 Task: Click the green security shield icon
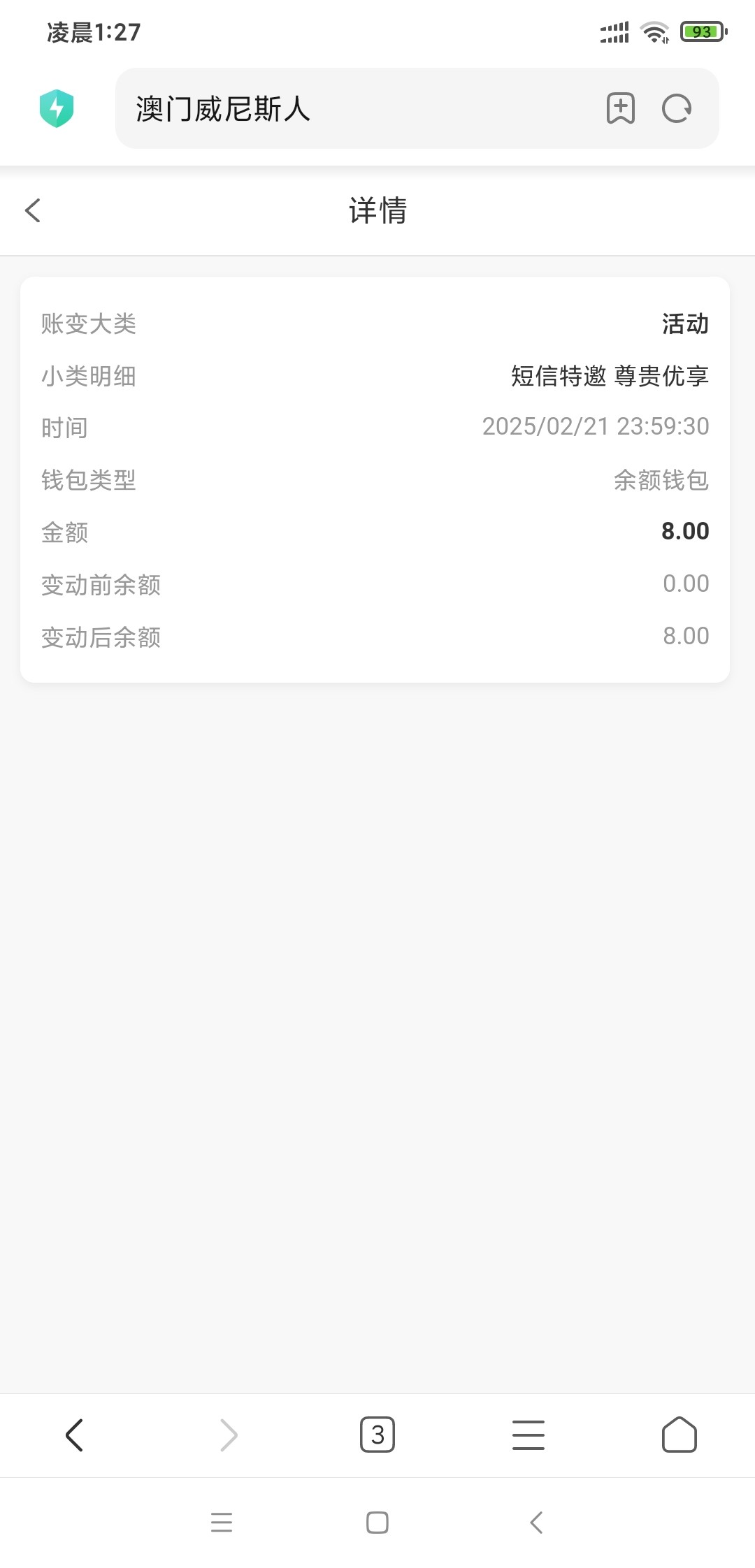point(57,108)
